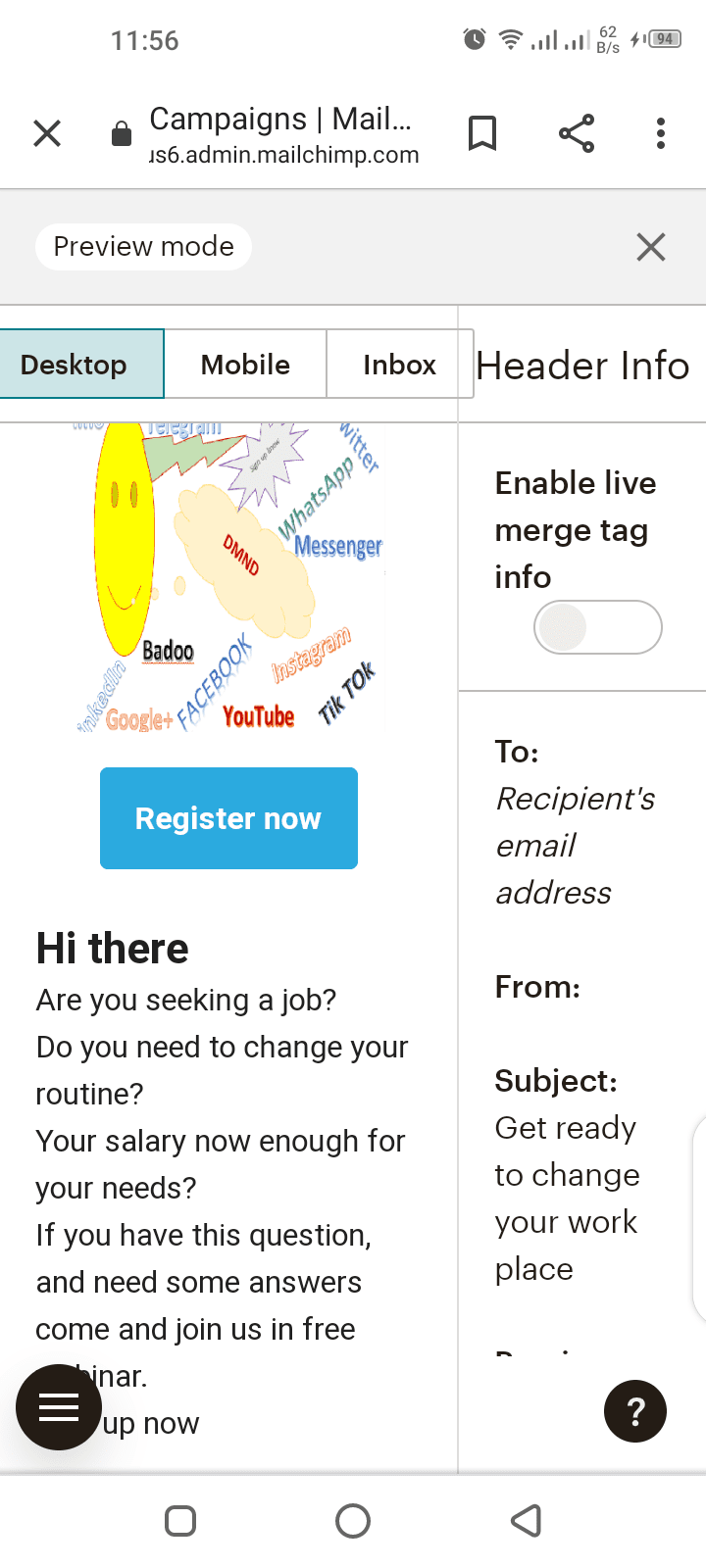Image resolution: width=706 pixels, height=1568 pixels.
Task: Enable live merge tag info toggle
Action: [x=598, y=627]
